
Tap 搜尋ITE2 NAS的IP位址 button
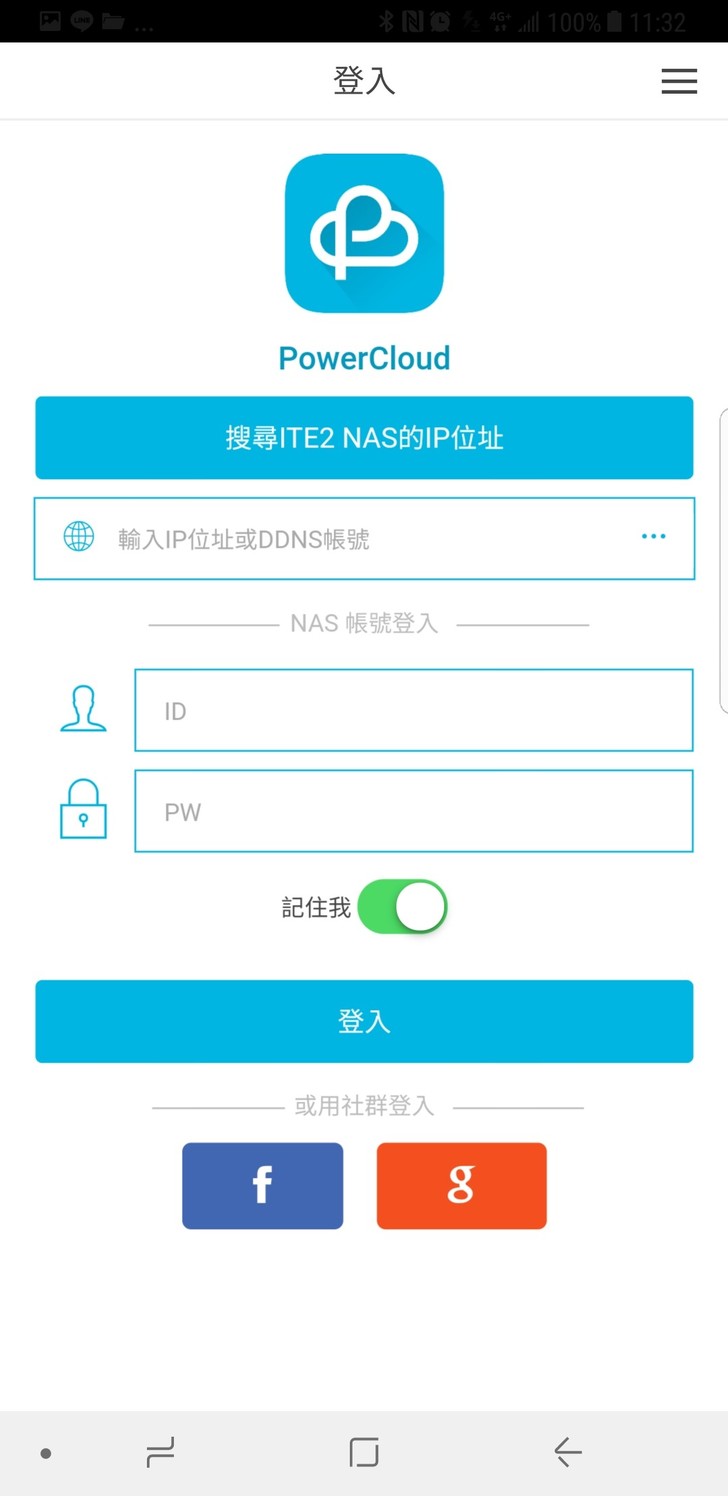364,438
